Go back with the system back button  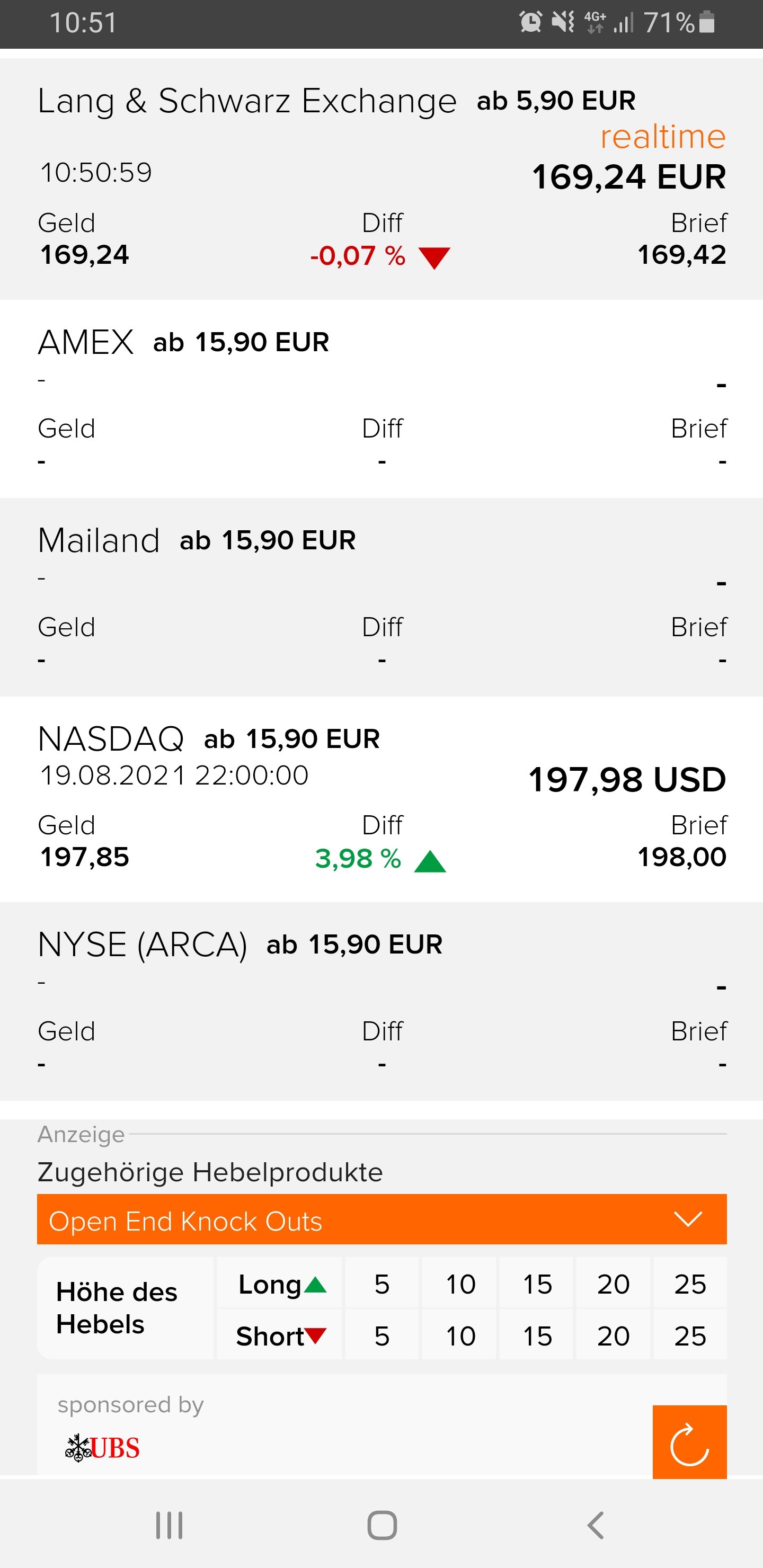596,1526
